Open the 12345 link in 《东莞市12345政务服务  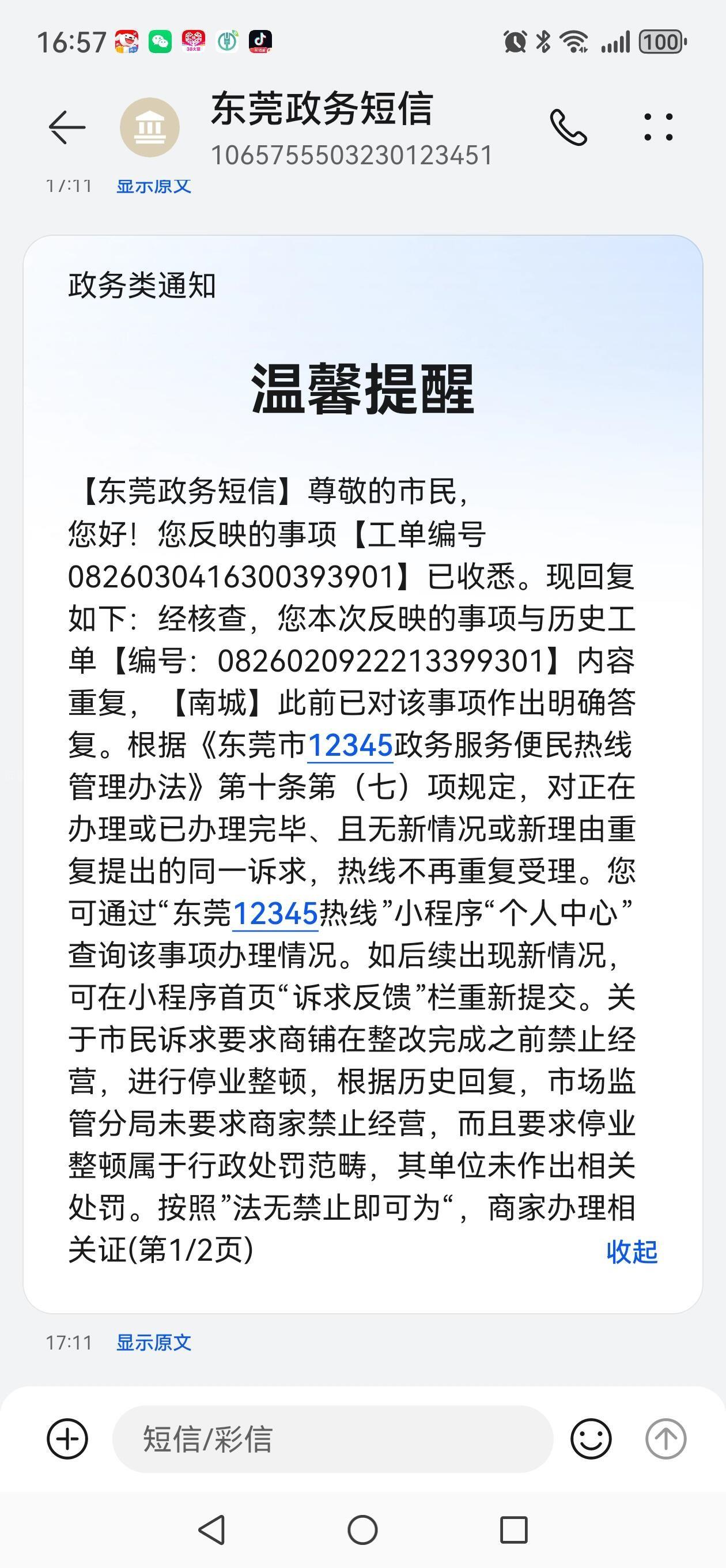pos(350,745)
